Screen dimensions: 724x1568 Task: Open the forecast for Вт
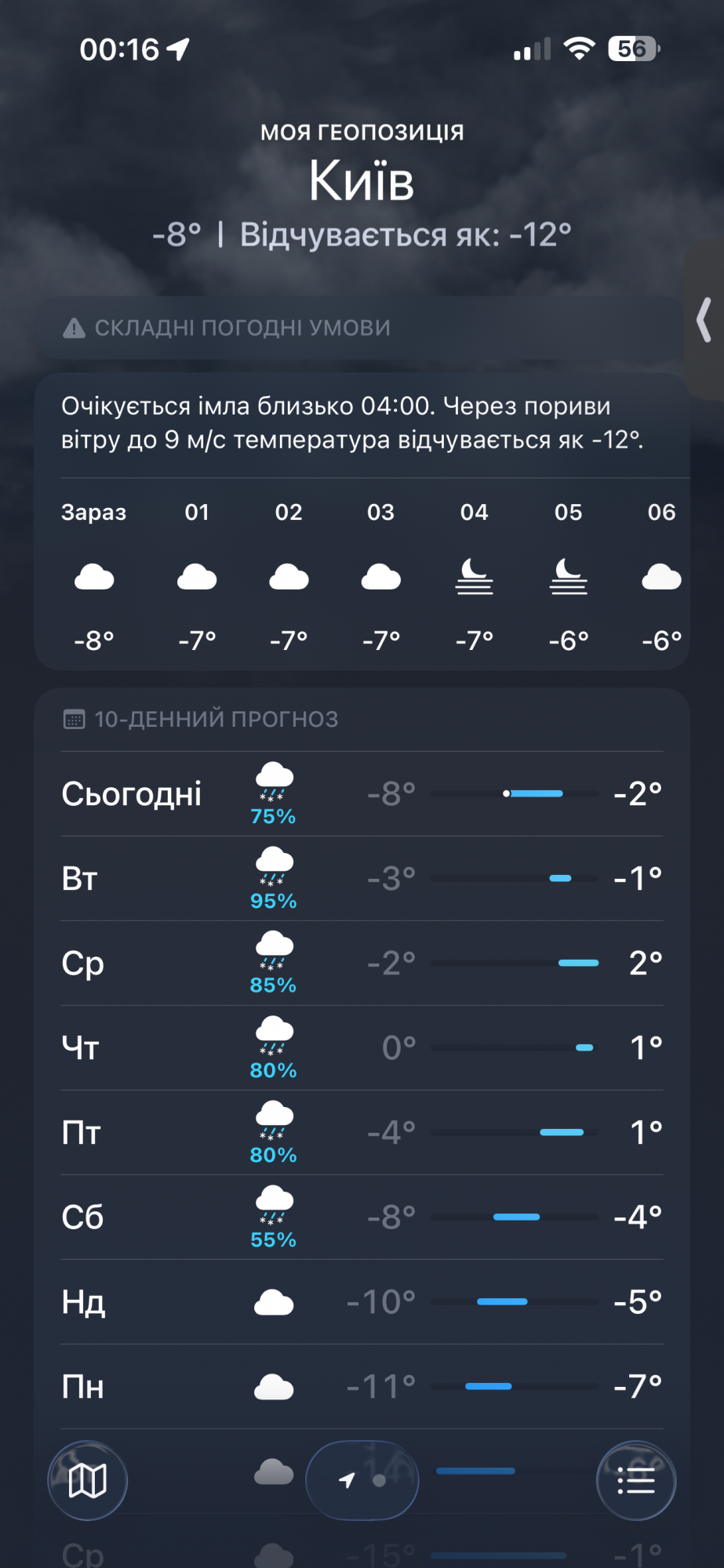click(362, 879)
